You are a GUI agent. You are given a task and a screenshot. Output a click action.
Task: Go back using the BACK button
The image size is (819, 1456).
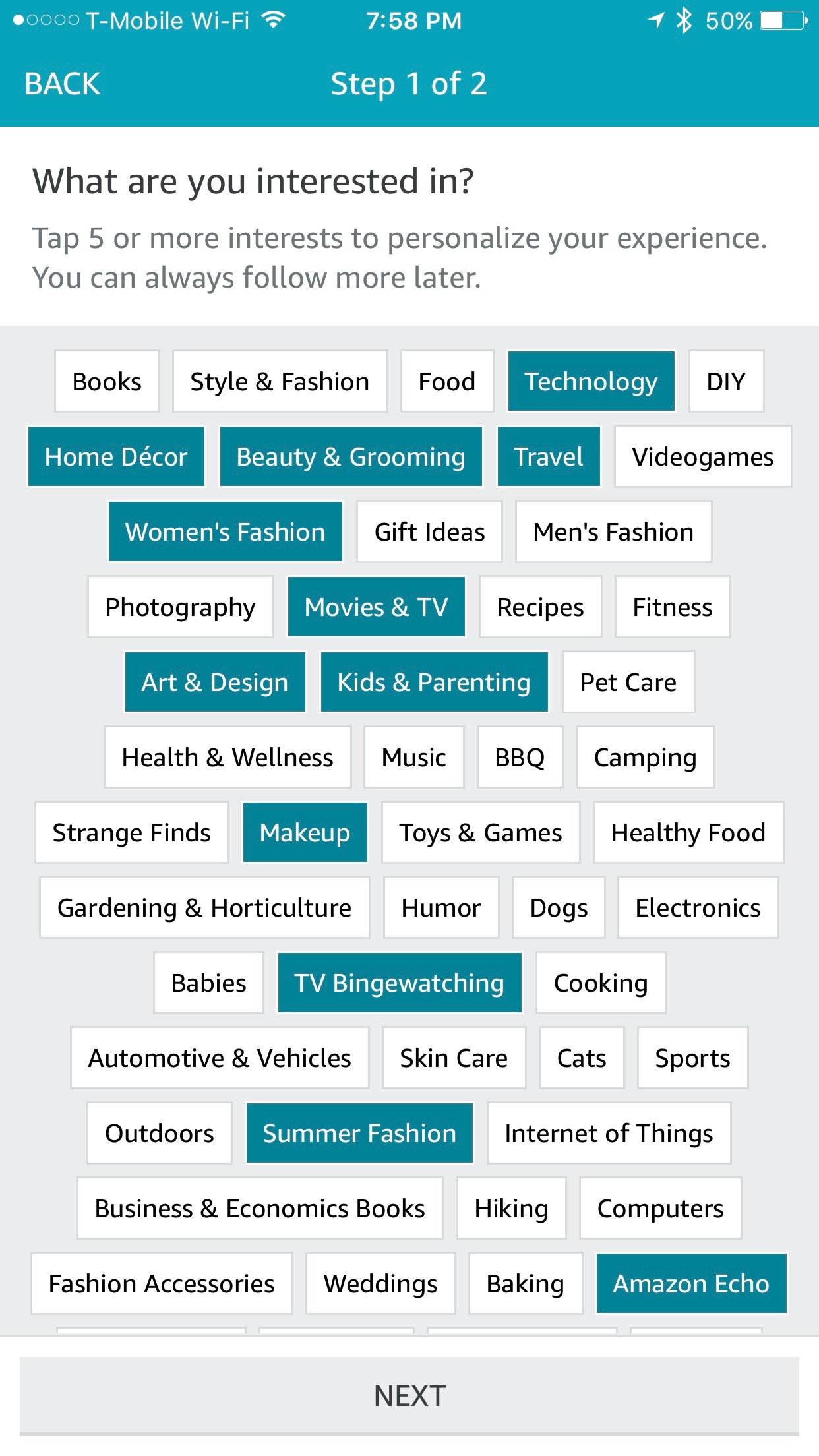[x=62, y=84]
